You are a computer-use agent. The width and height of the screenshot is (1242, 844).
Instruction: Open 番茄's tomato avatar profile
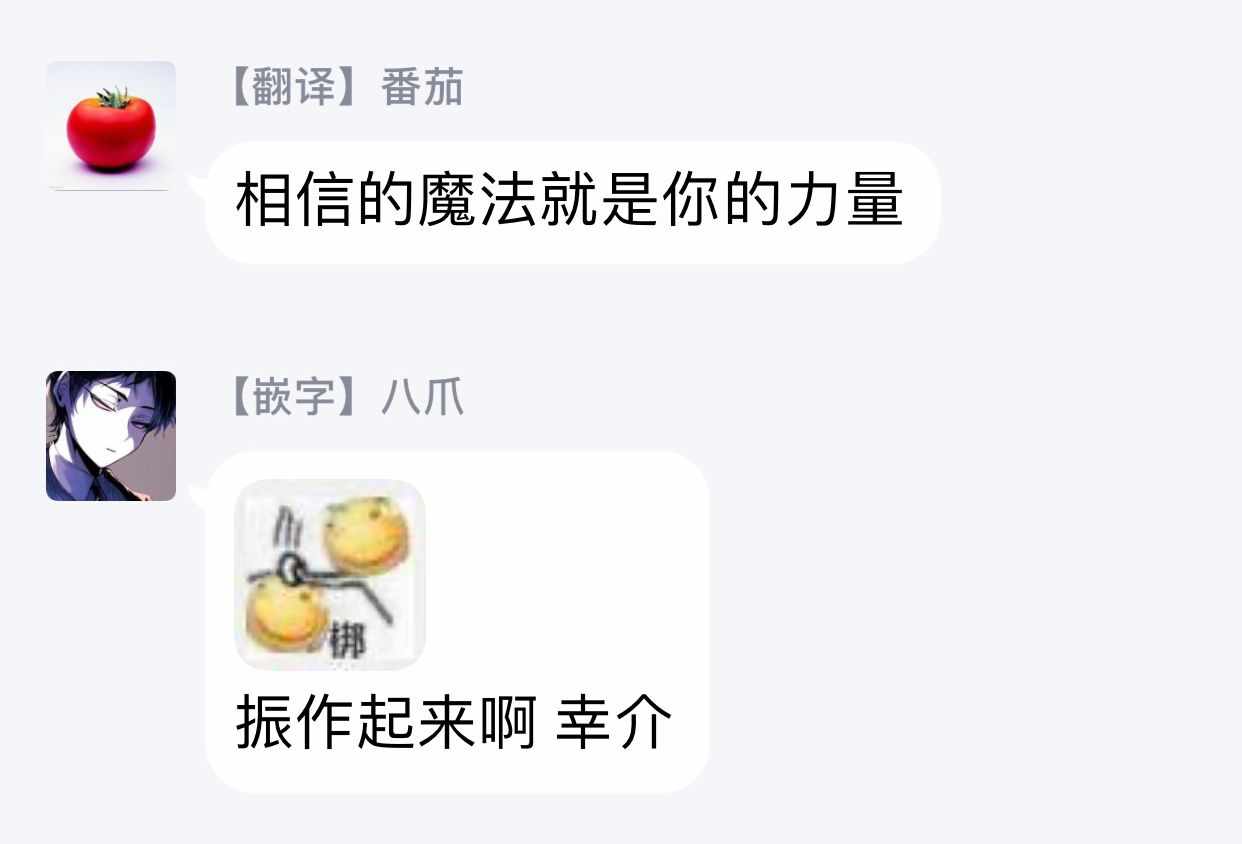[111, 126]
